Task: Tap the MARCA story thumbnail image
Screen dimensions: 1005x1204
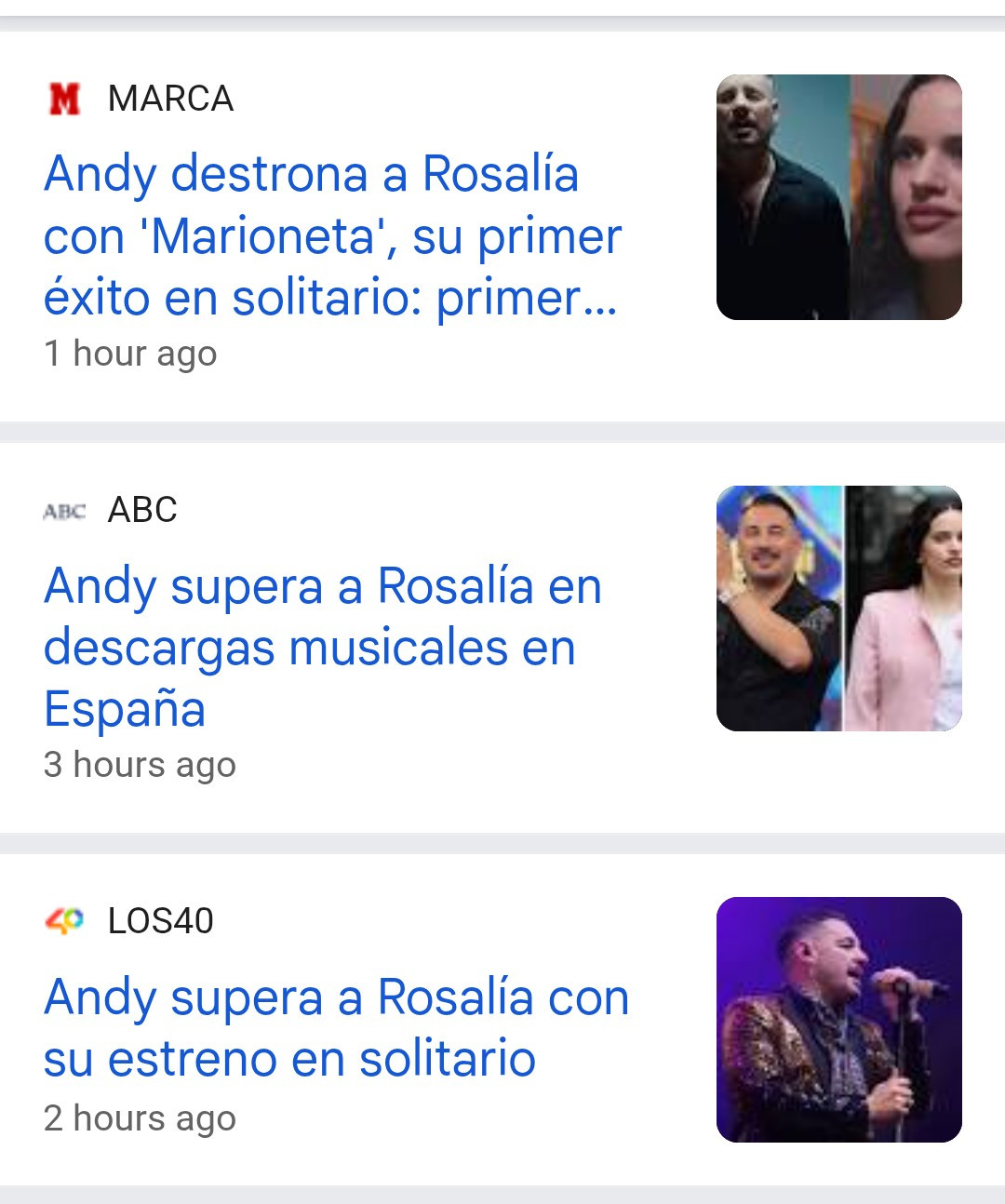Action: tap(838, 197)
